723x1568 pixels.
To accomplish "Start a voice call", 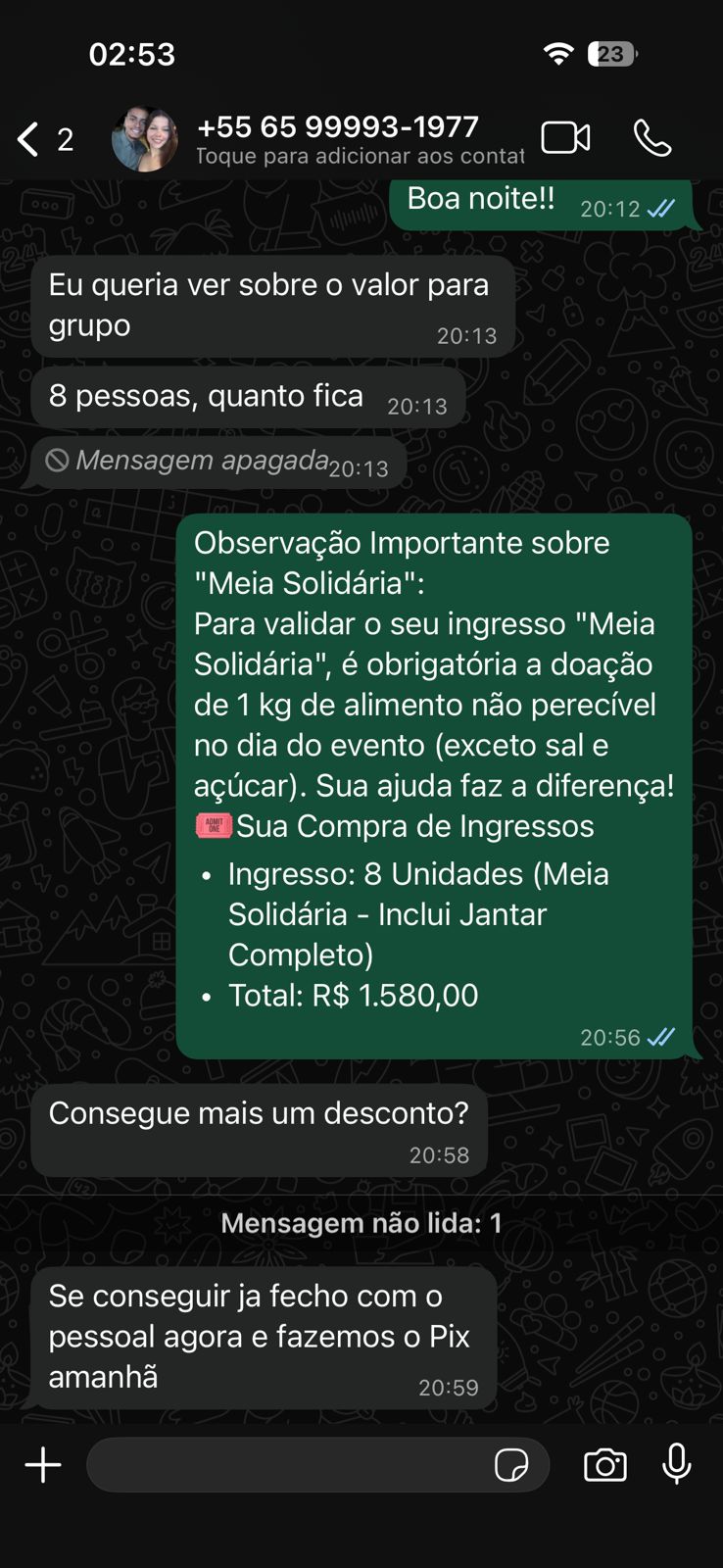I will [x=652, y=138].
